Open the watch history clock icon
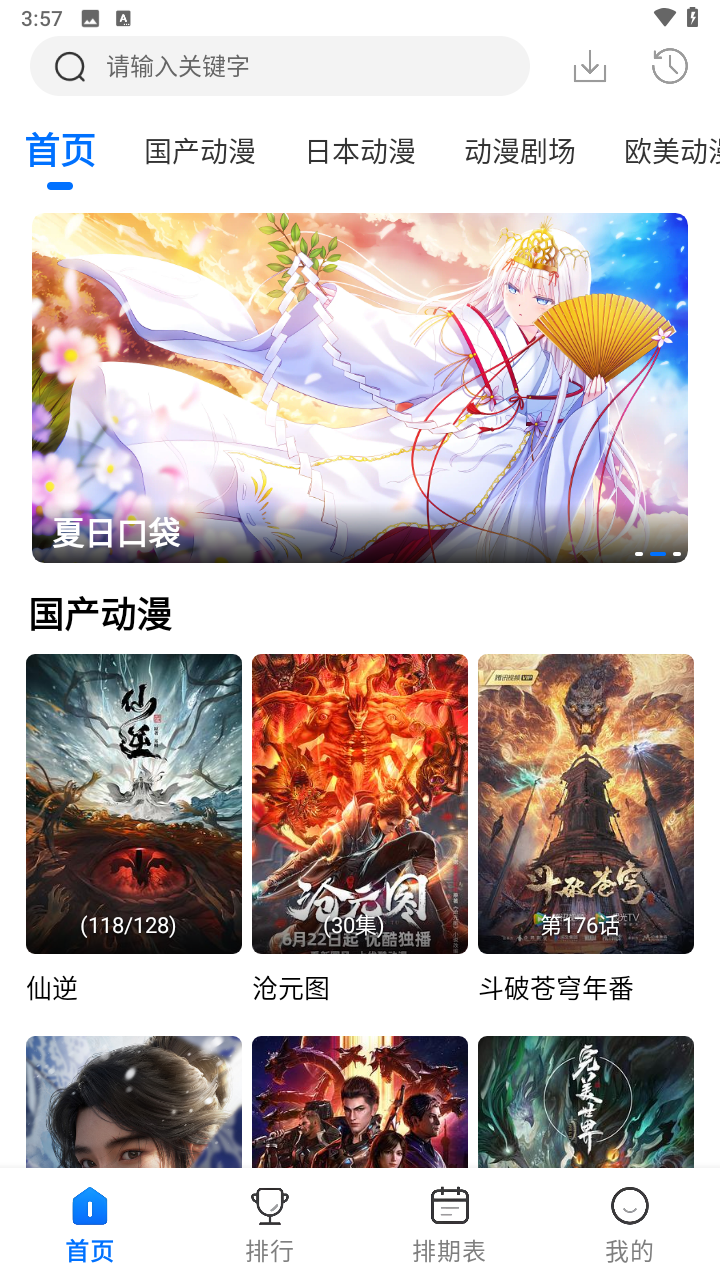 pos(669,66)
